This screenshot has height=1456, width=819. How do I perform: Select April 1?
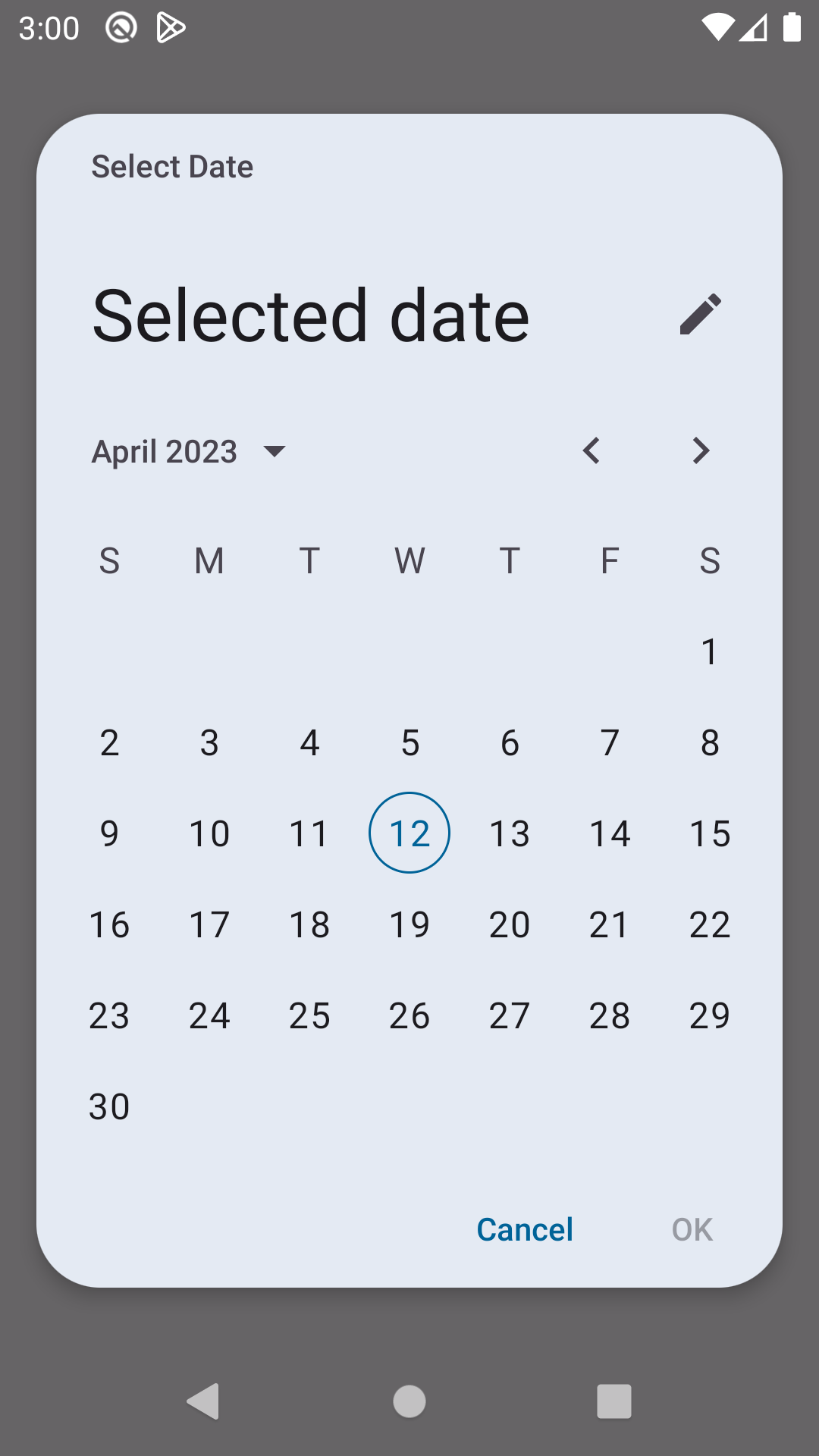pyautogui.click(x=709, y=651)
